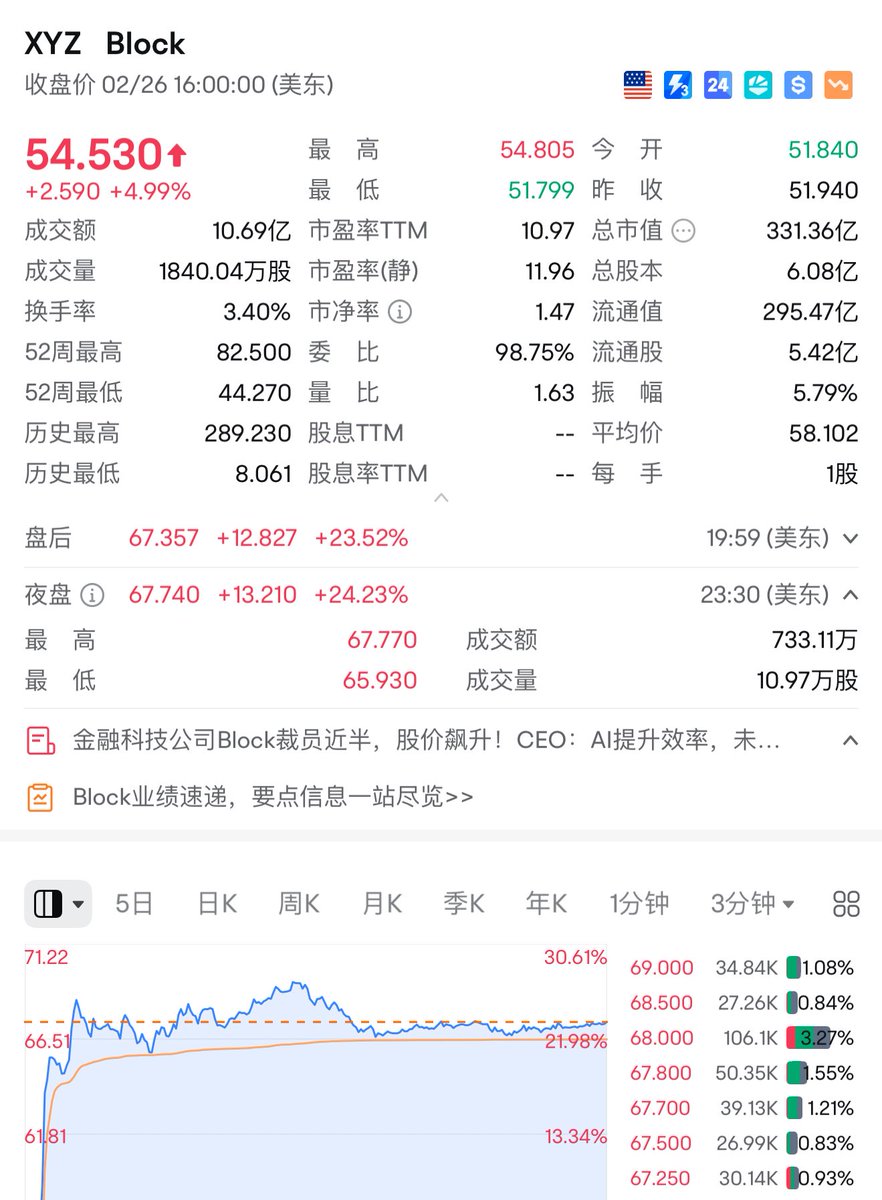Select the 日K chart tab
This screenshot has height=1200, width=882.
216,904
